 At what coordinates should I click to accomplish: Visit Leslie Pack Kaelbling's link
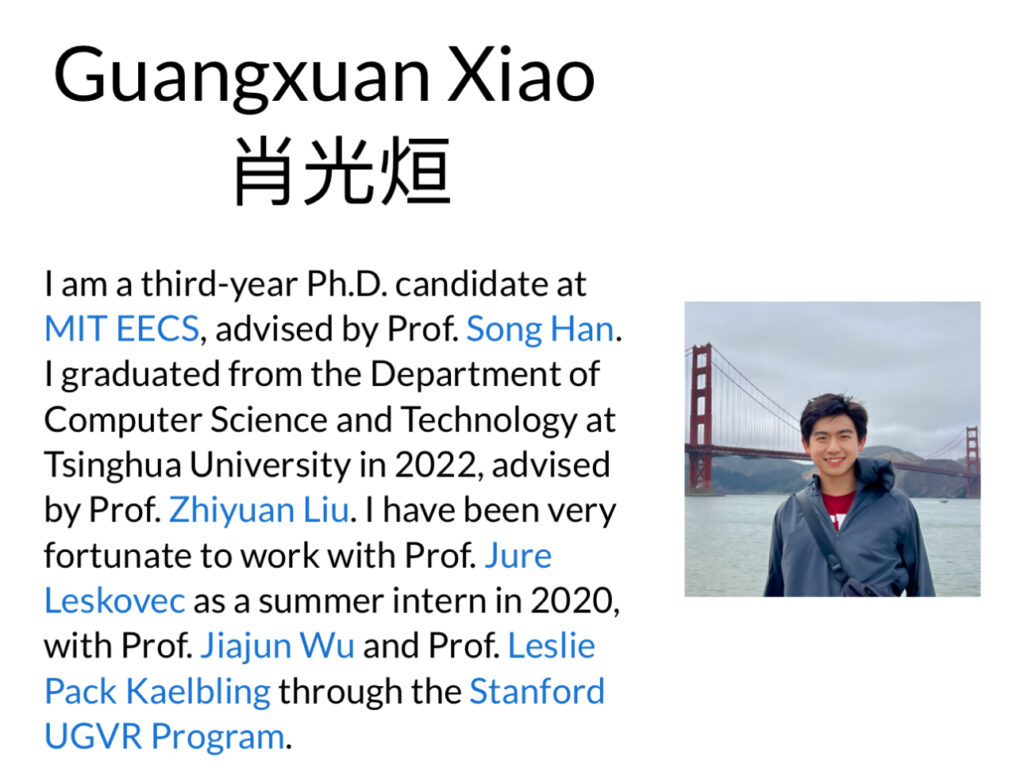pos(158,691)
